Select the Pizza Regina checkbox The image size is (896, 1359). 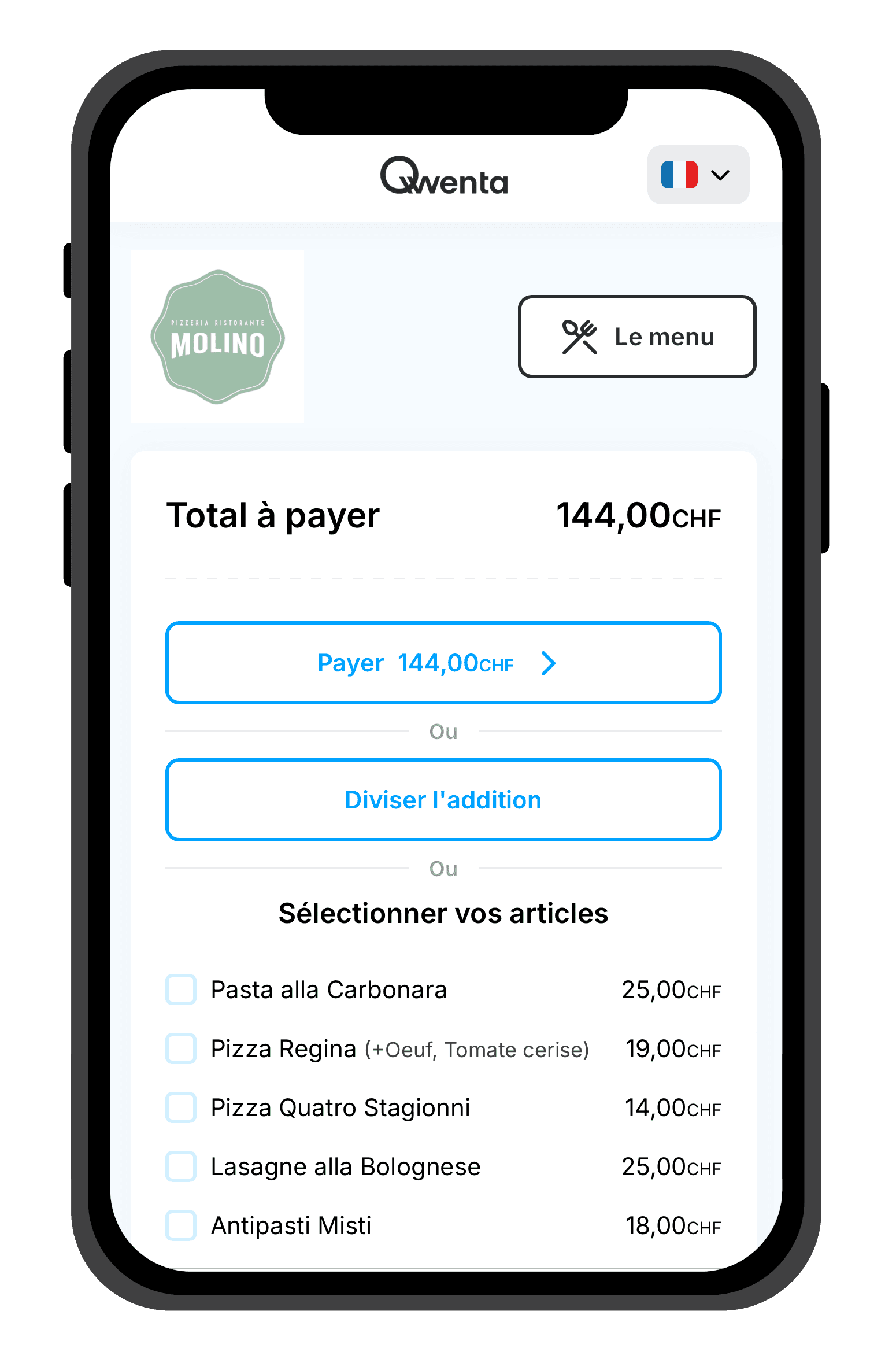click(x=181, y=1048)
